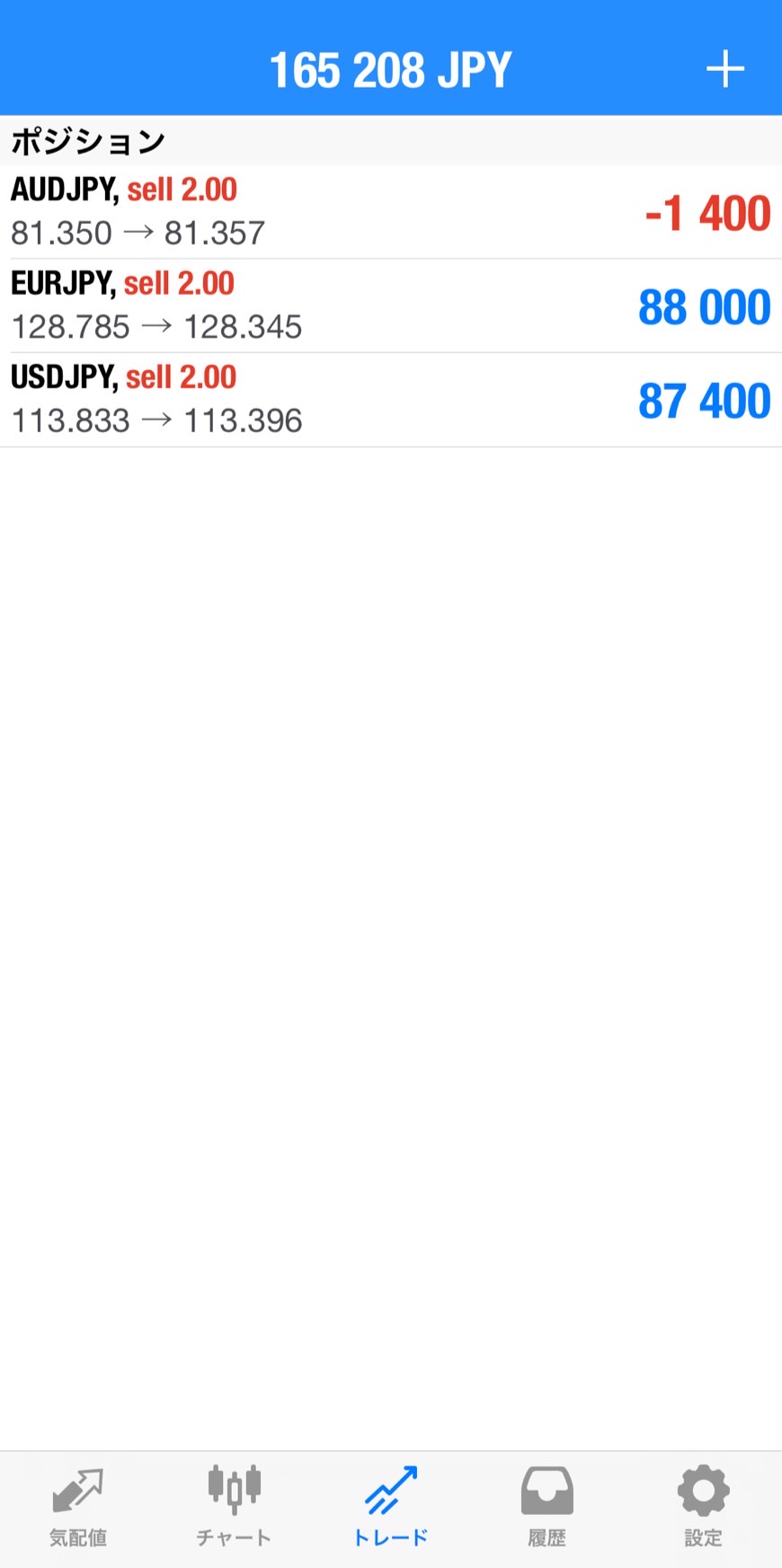Image resolution: width=782 pixels, height=1568 pixels.
Task: Open the AUDJPY sell position
Action: (390, 212)
